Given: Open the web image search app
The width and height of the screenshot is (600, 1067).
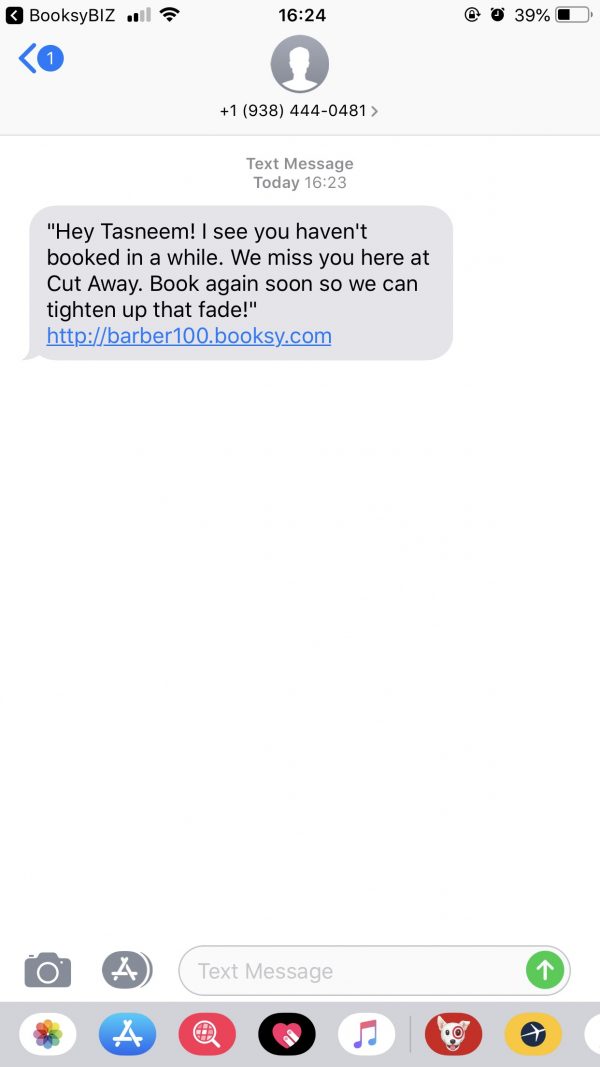Looking at the screenshot, I should click(x=207, y=1034).
